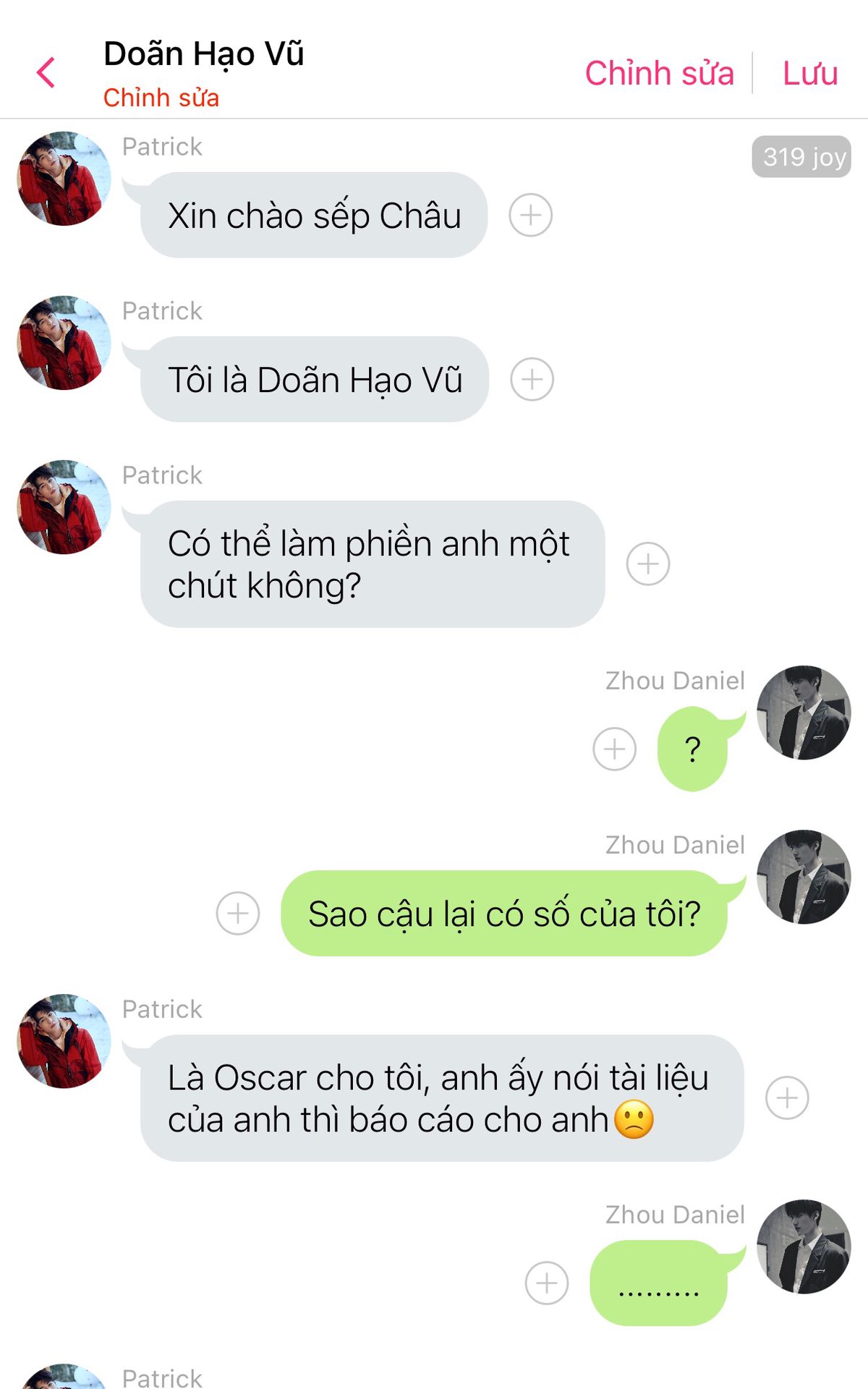
Task: Open Patrick's avatar on first message
Action: (64, 178)
